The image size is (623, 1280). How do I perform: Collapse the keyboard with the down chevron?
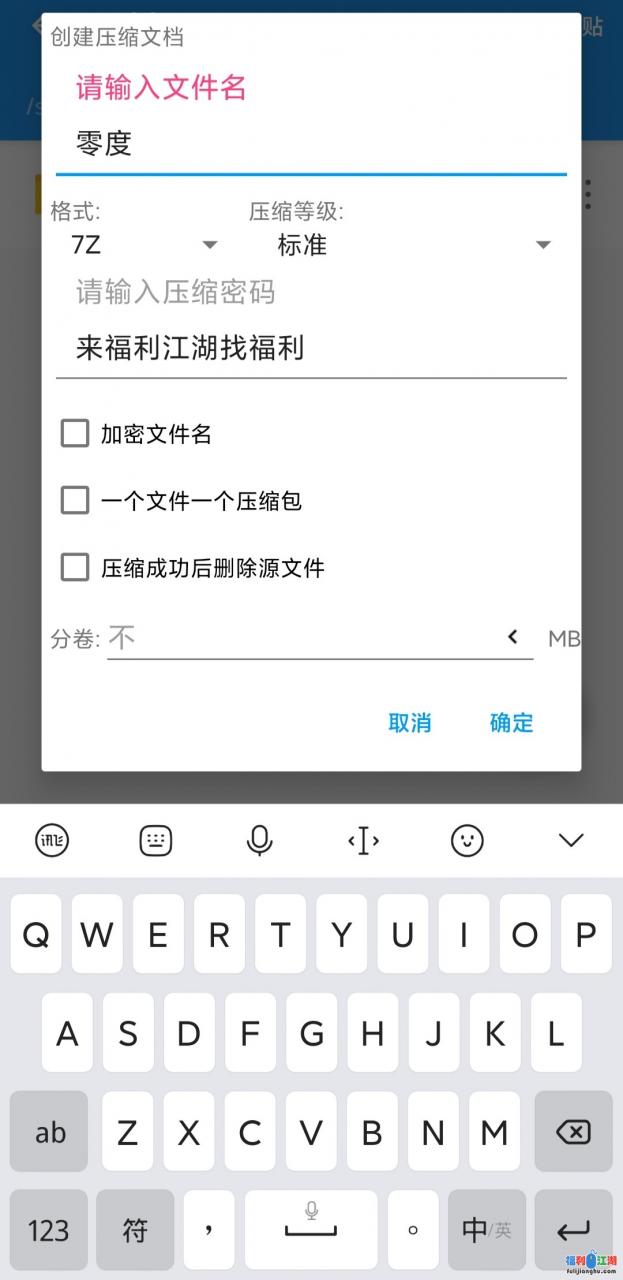[x=571, y=841]
